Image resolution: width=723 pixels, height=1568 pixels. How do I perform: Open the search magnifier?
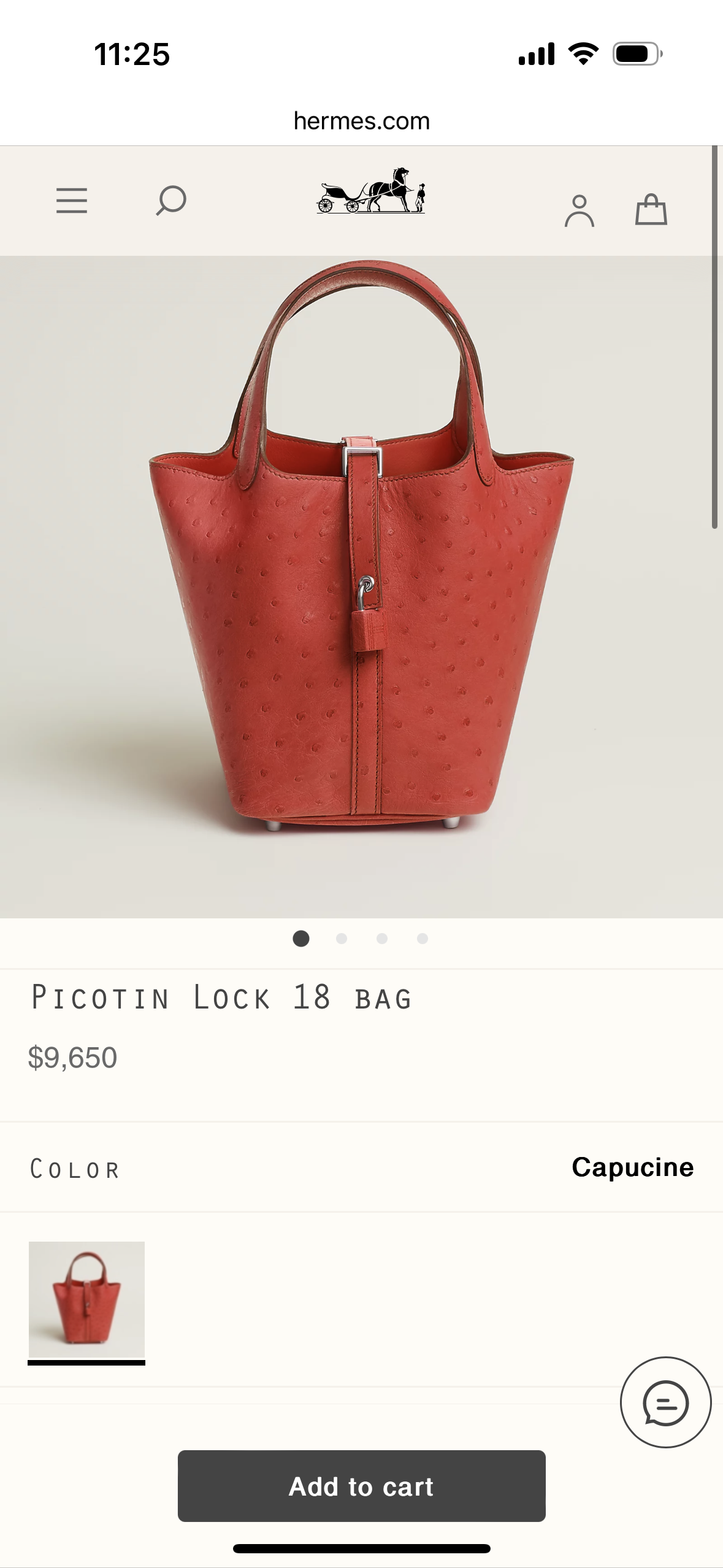[171, 201]
